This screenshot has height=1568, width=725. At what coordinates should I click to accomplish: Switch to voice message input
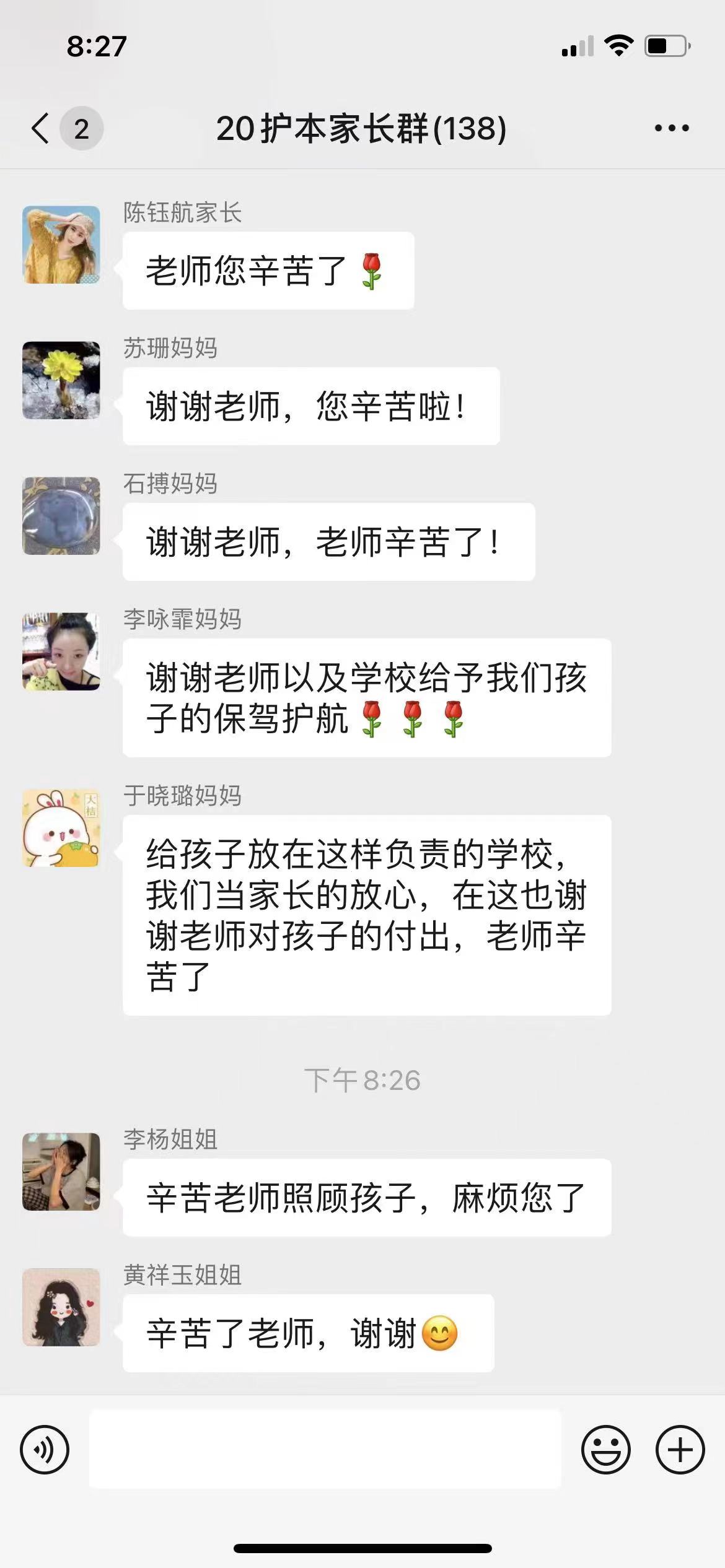[45, 1450]
